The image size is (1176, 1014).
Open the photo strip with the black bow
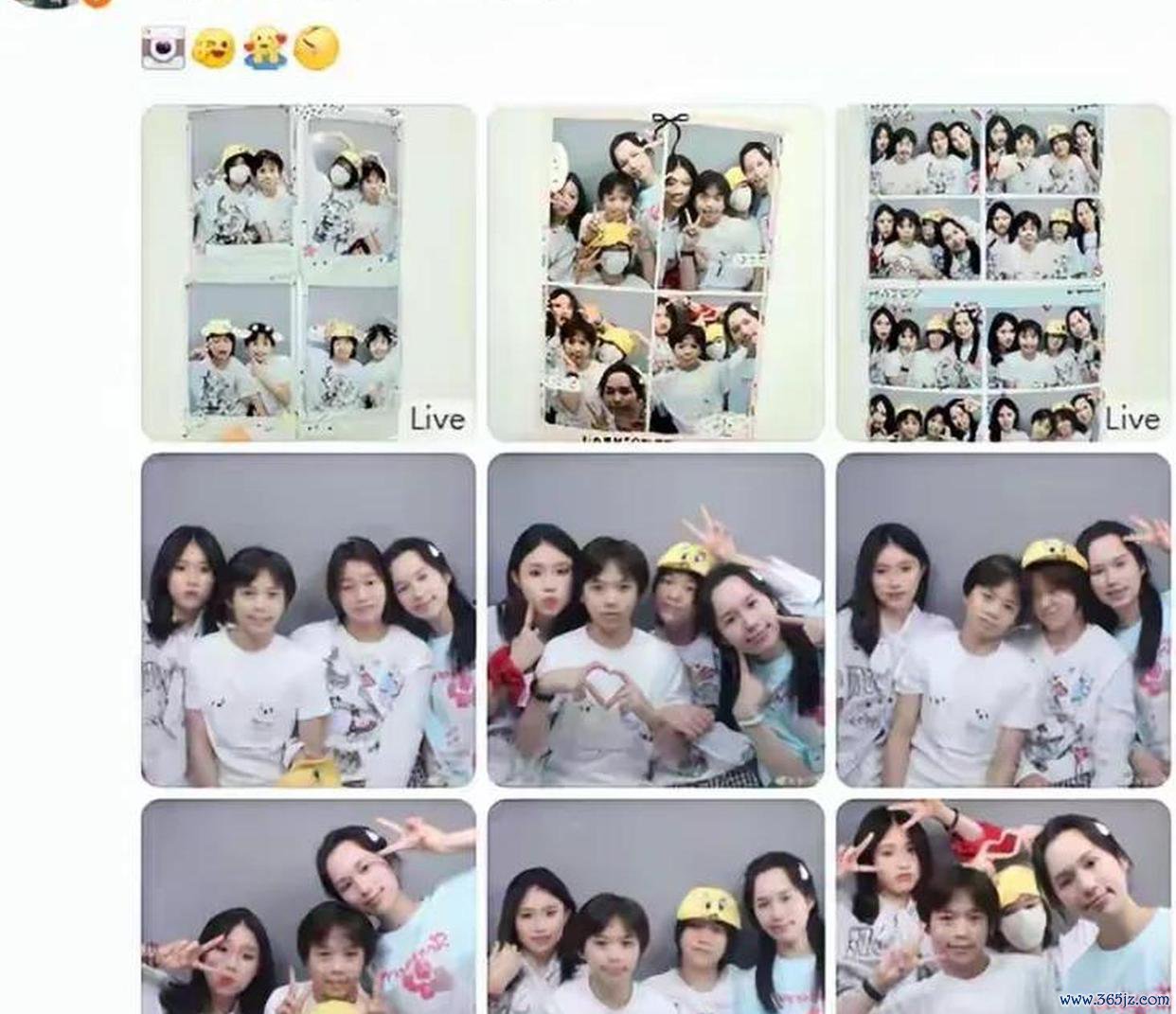pyautogui.click(x=655, y=273)
